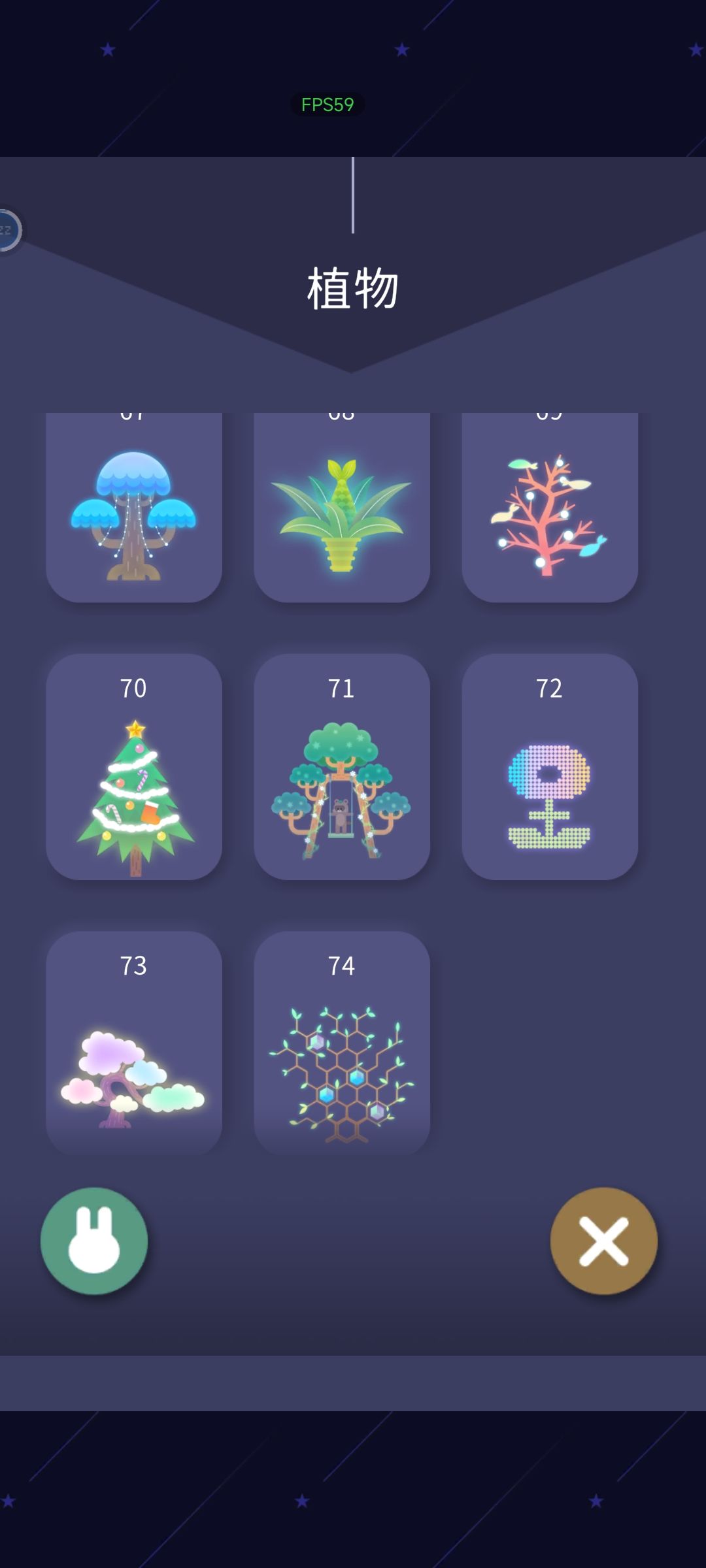The height and width of the screenshot is (1568, 706).
Task: Pick plant 73, the pastel cloud bonsai
Action: 134,1043
